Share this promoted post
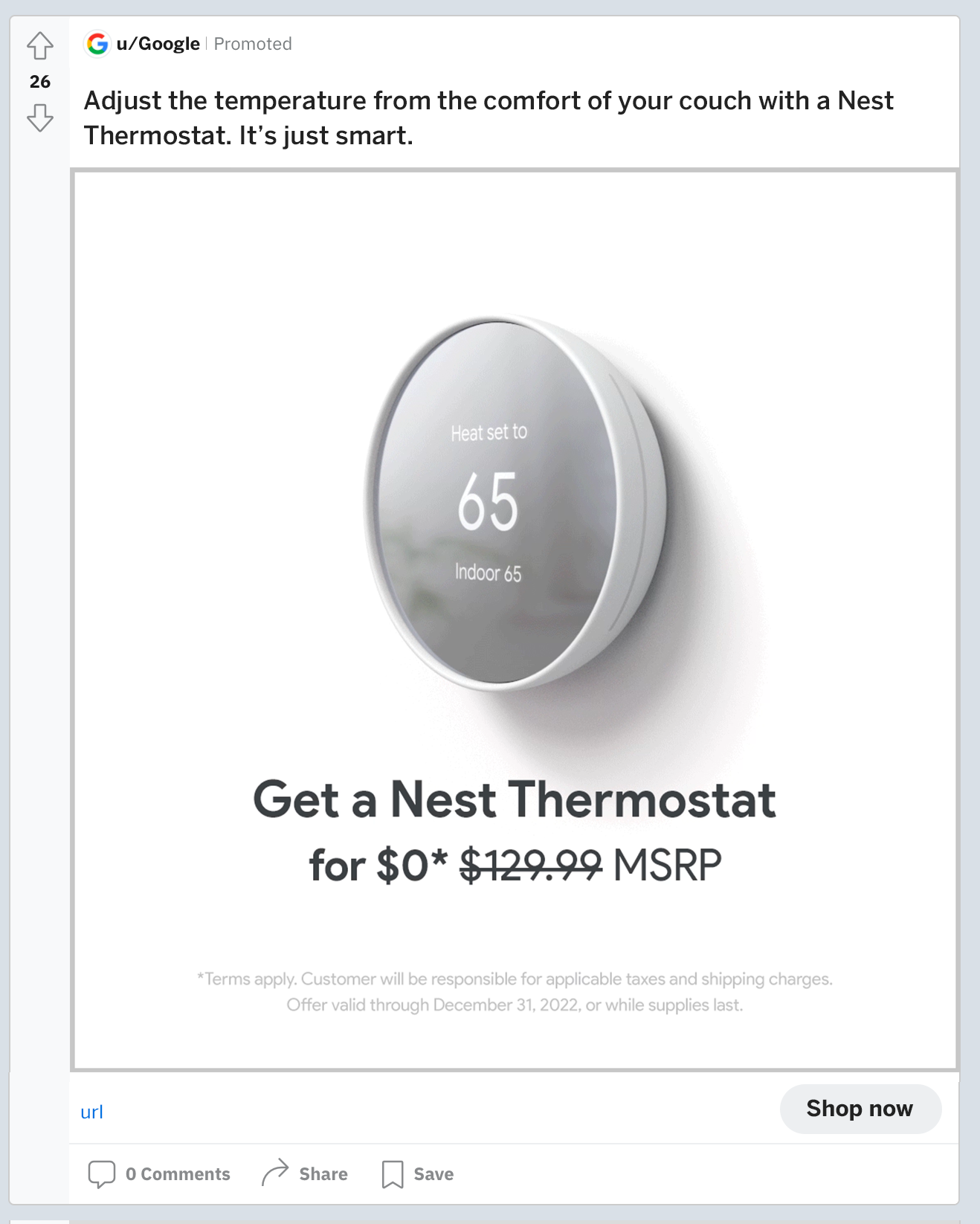Screen dimensions: 980x1224 point(305,1173)
